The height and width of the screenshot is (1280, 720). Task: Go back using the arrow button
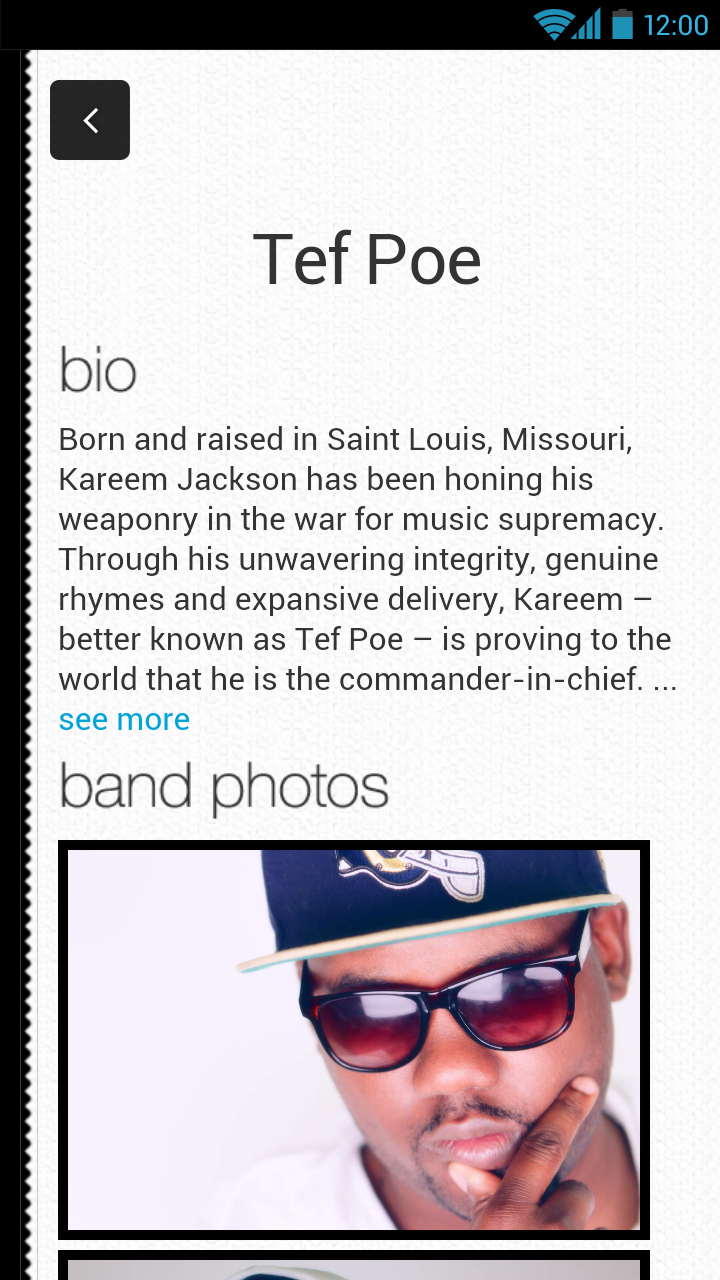[x=90, y=120]
